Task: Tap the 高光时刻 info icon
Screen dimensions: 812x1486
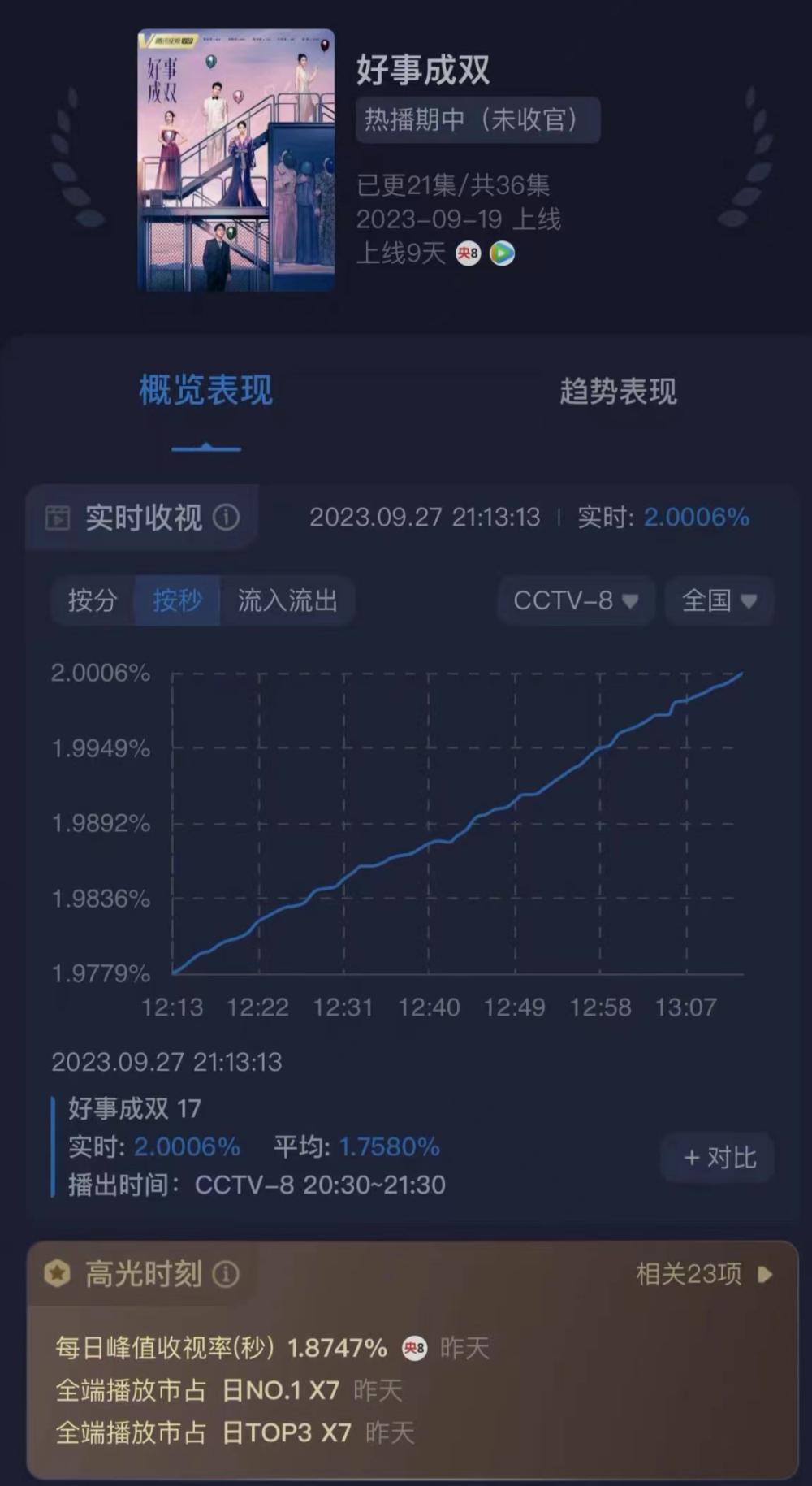Action: point(226,1274)
